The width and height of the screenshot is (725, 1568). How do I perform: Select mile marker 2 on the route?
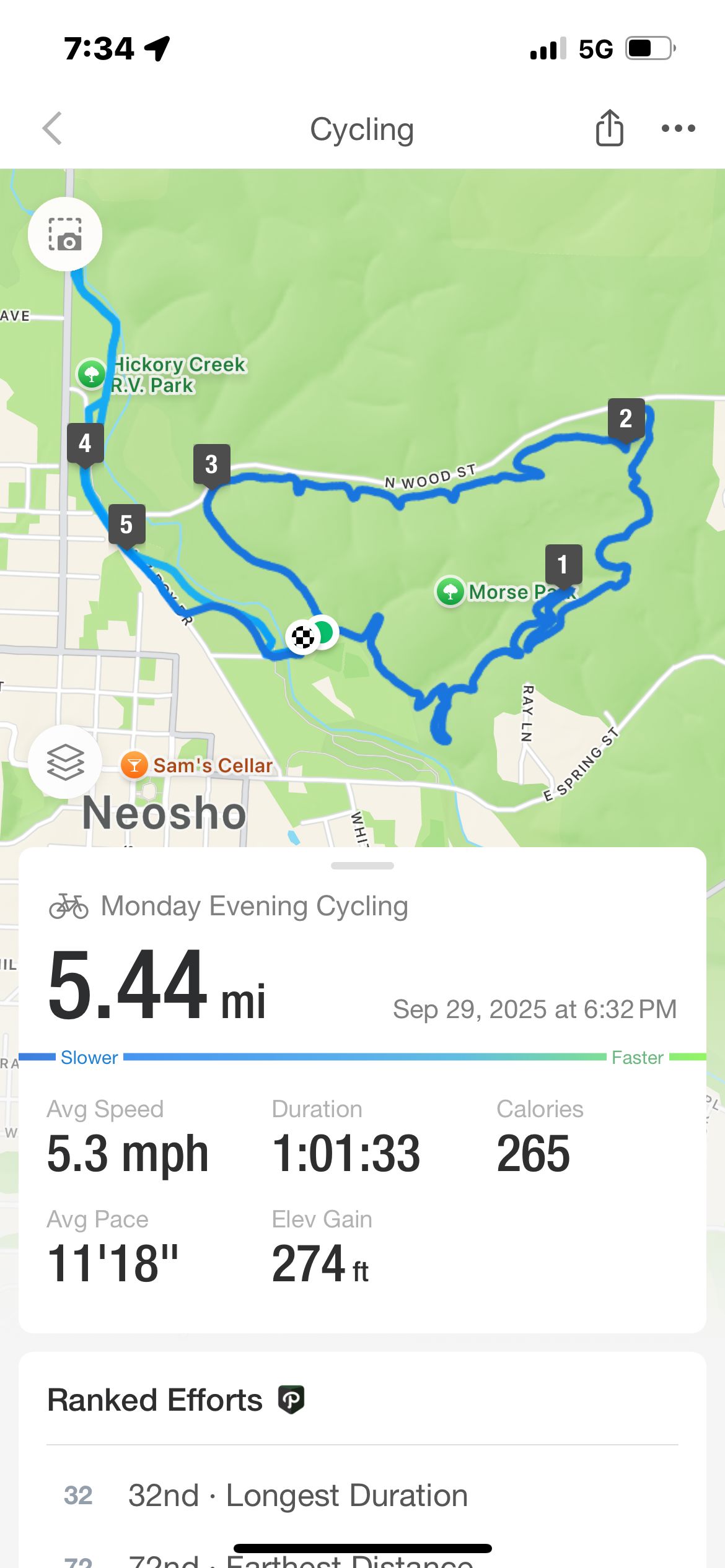[626, 419]
